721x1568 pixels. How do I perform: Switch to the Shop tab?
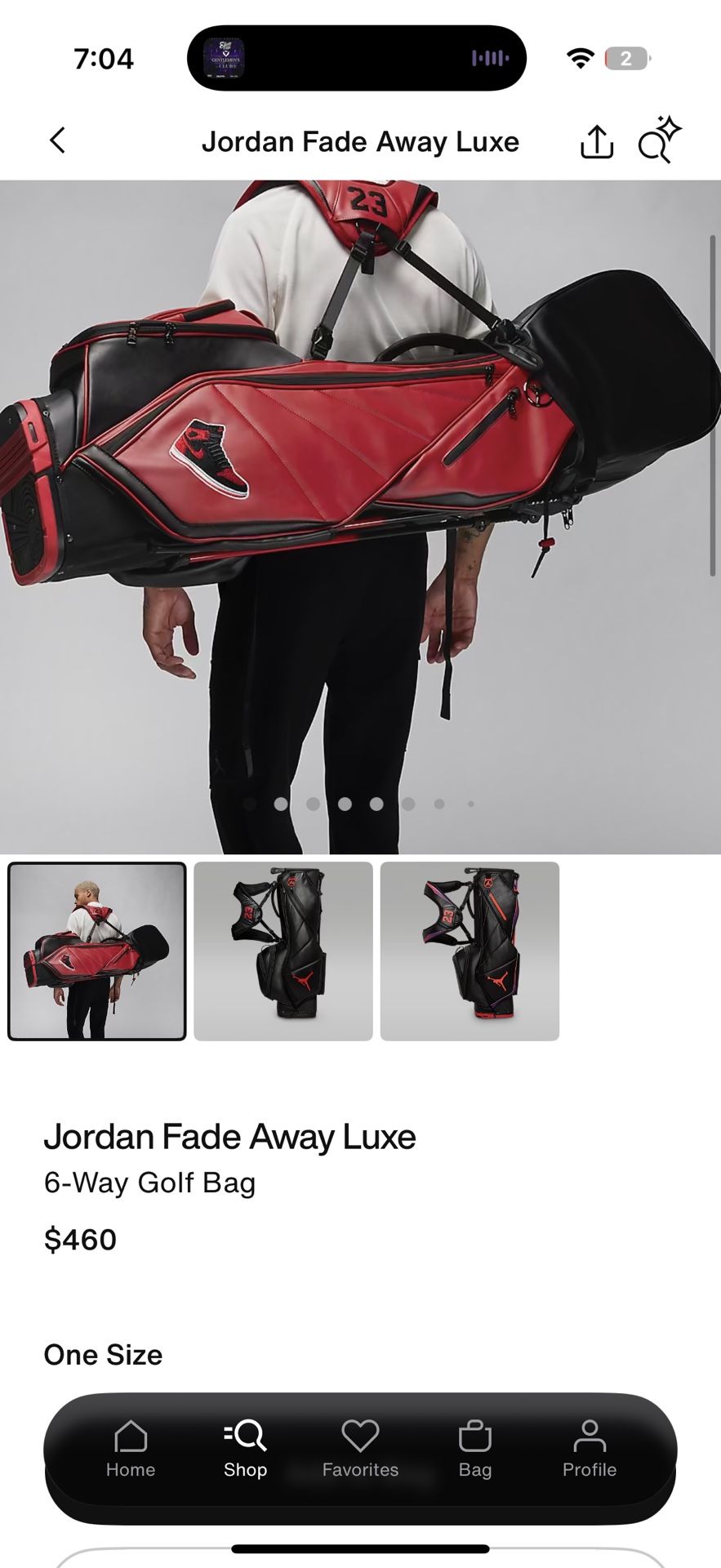pos(245,1450)
